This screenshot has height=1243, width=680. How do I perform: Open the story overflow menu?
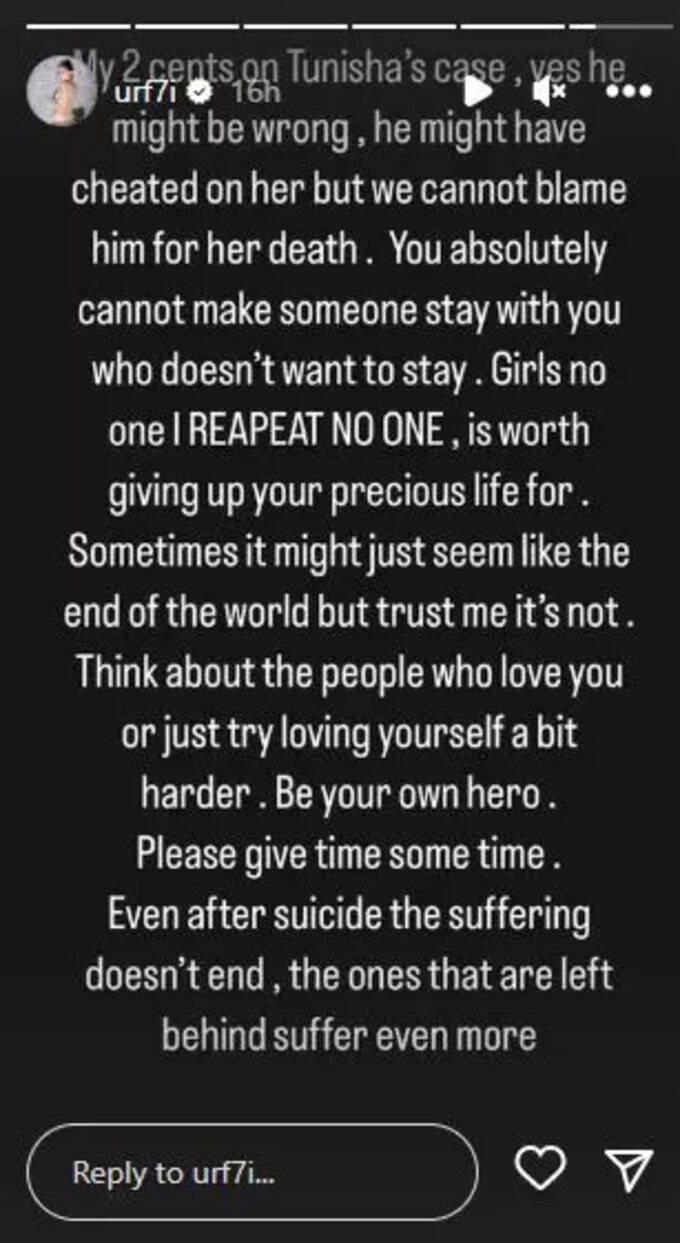627,91
